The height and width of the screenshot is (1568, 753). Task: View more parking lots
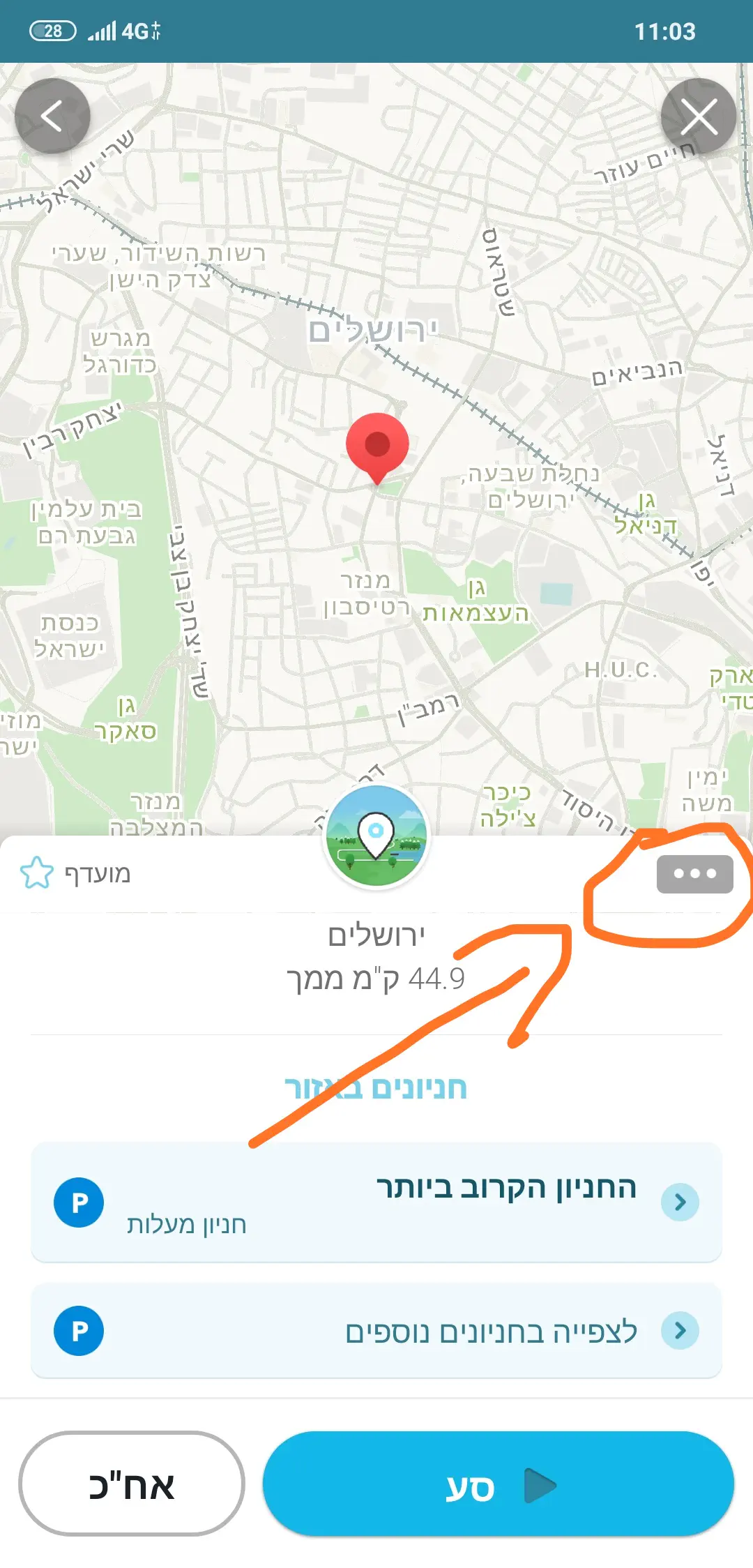point(376,1331)
